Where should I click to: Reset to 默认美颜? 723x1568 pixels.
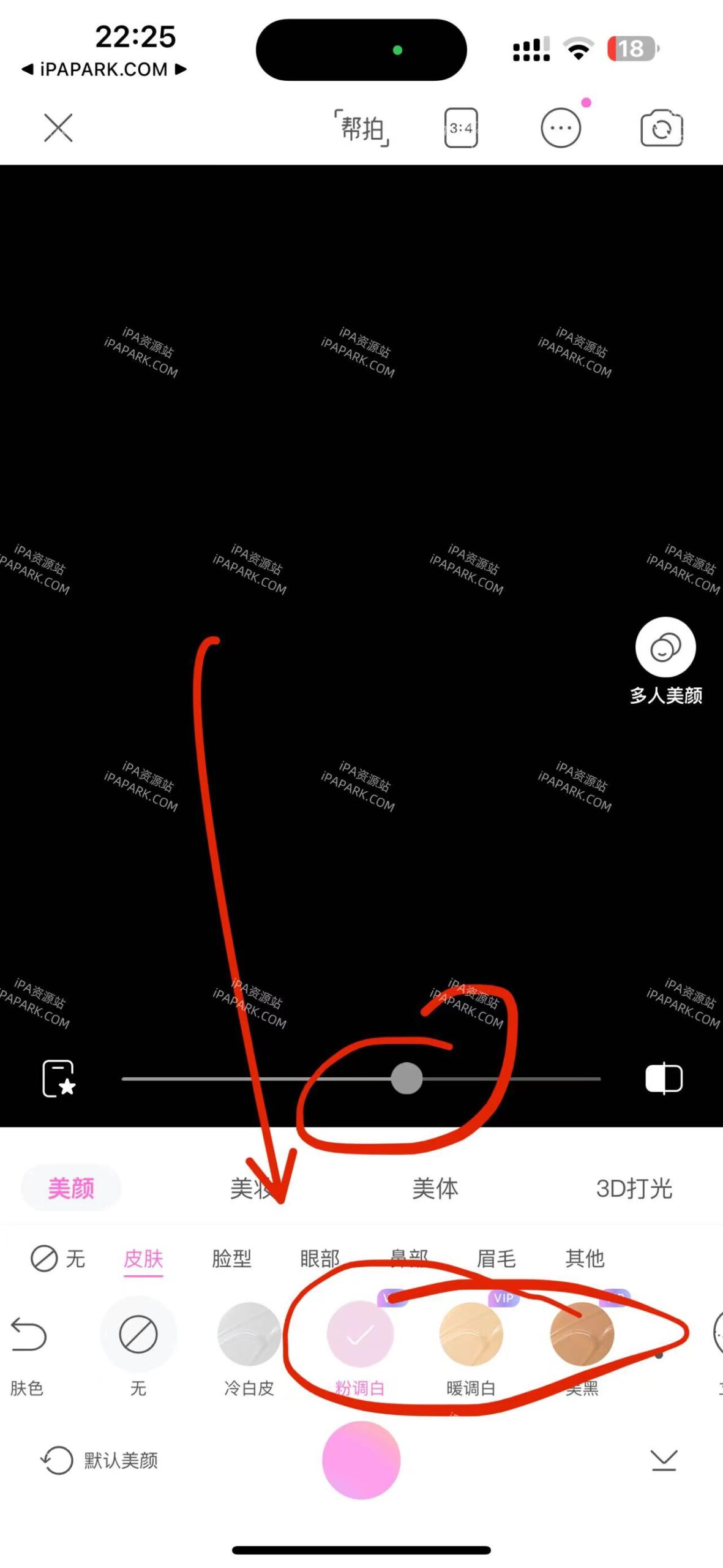[100, 1460]
